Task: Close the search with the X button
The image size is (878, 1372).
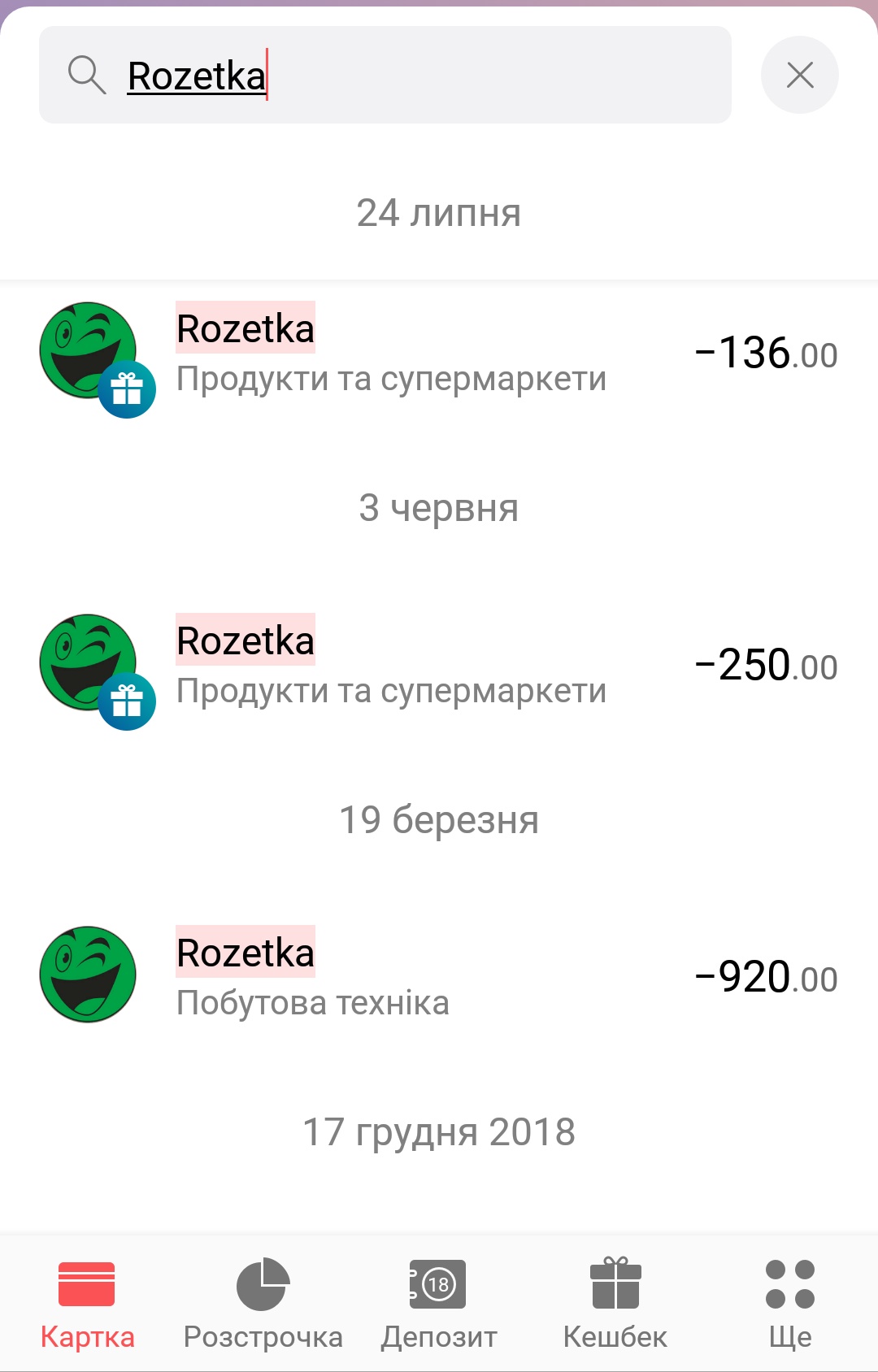Action: coord(800,76)
